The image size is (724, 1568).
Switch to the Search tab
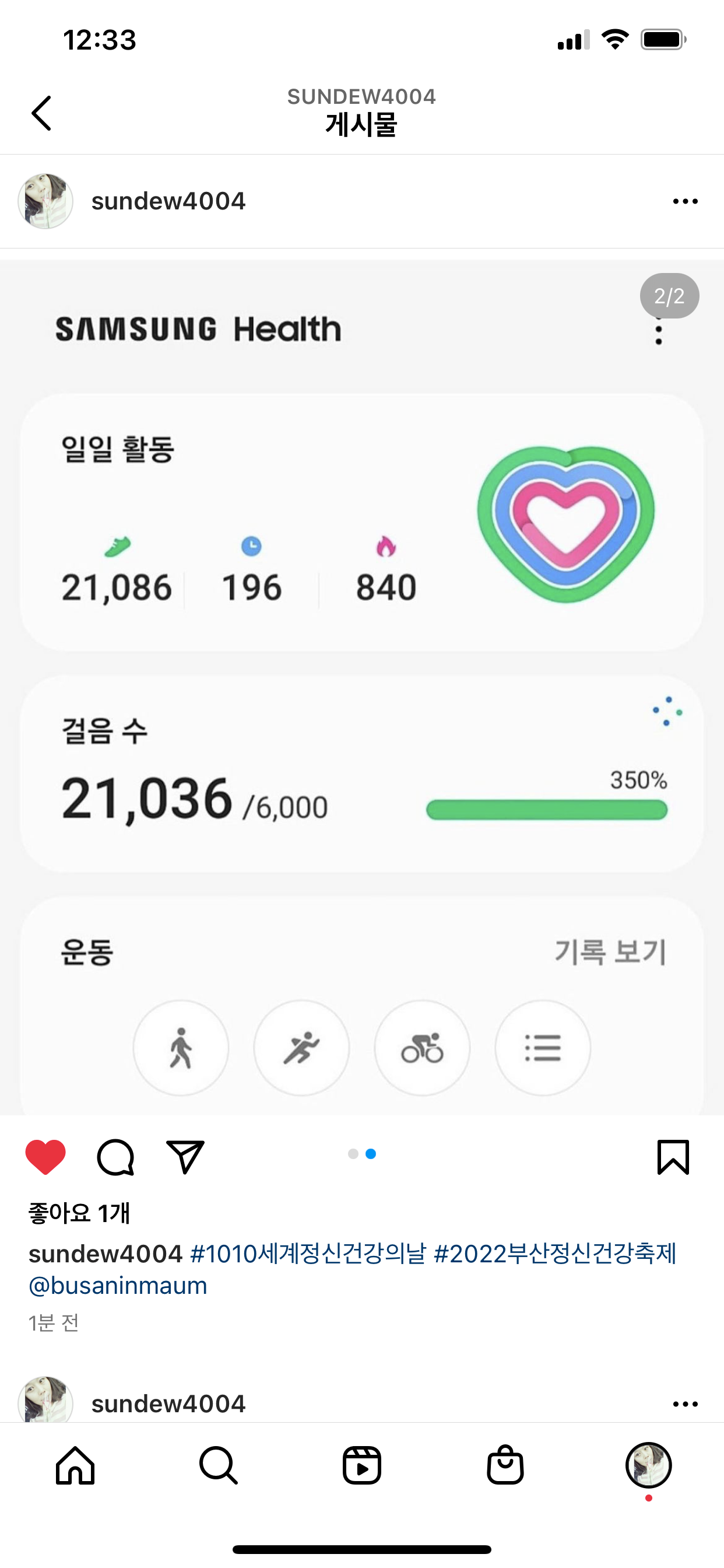tap(219, 1465)
